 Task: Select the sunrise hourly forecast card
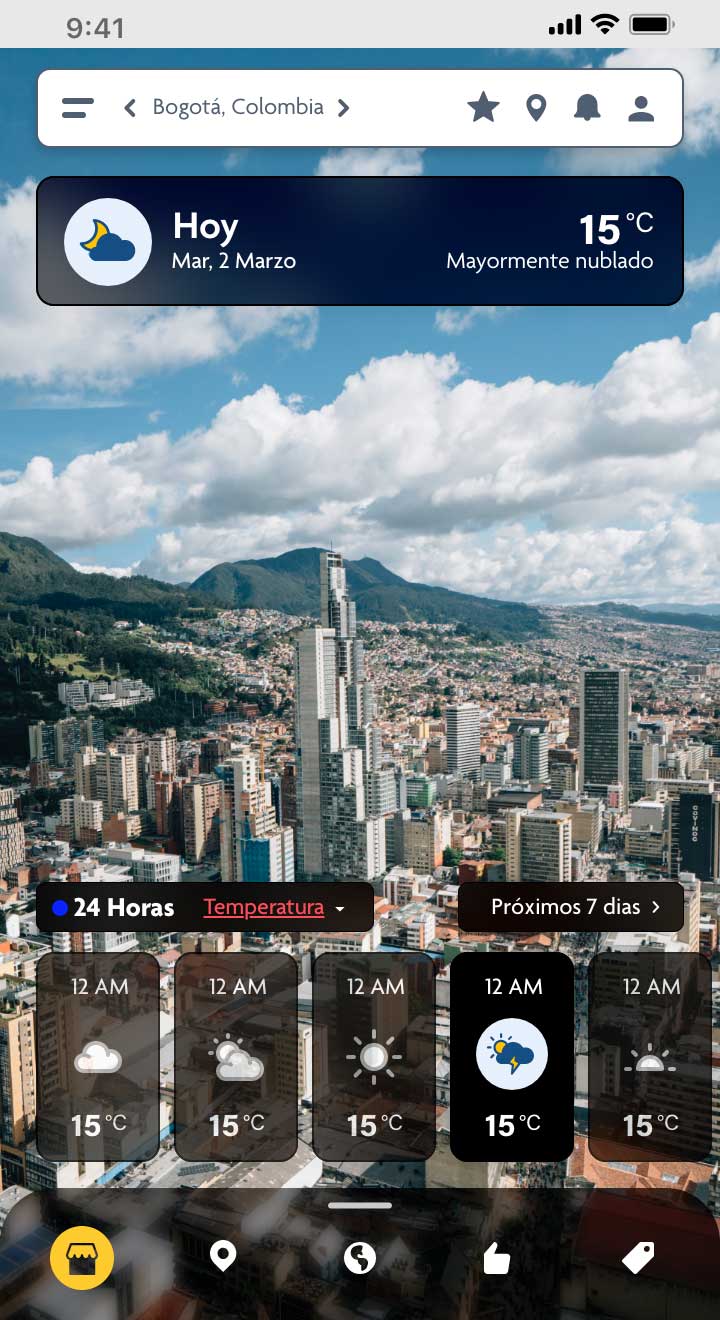click(x=650, y=1057)
